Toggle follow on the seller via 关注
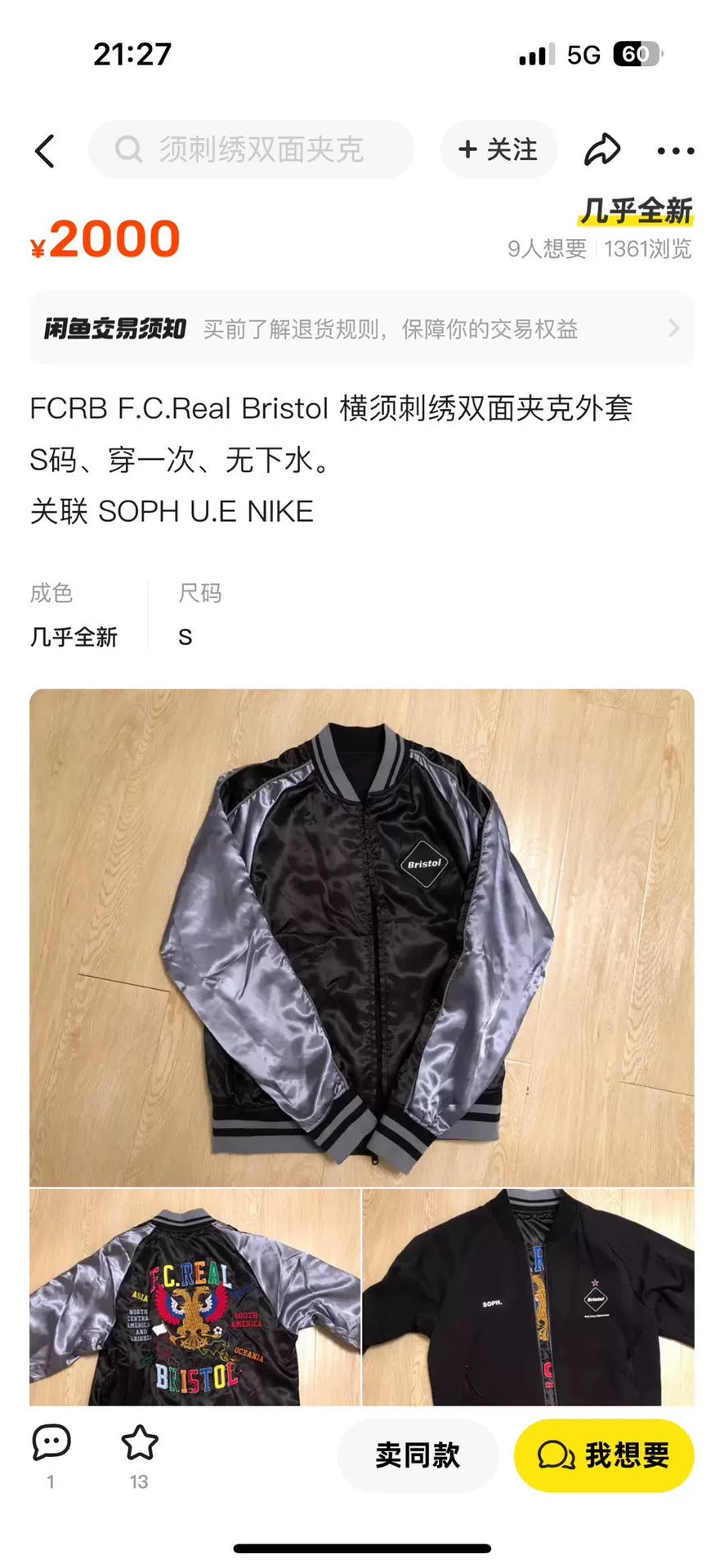The height and width of the screenshot is (1568, 724). 498,149
